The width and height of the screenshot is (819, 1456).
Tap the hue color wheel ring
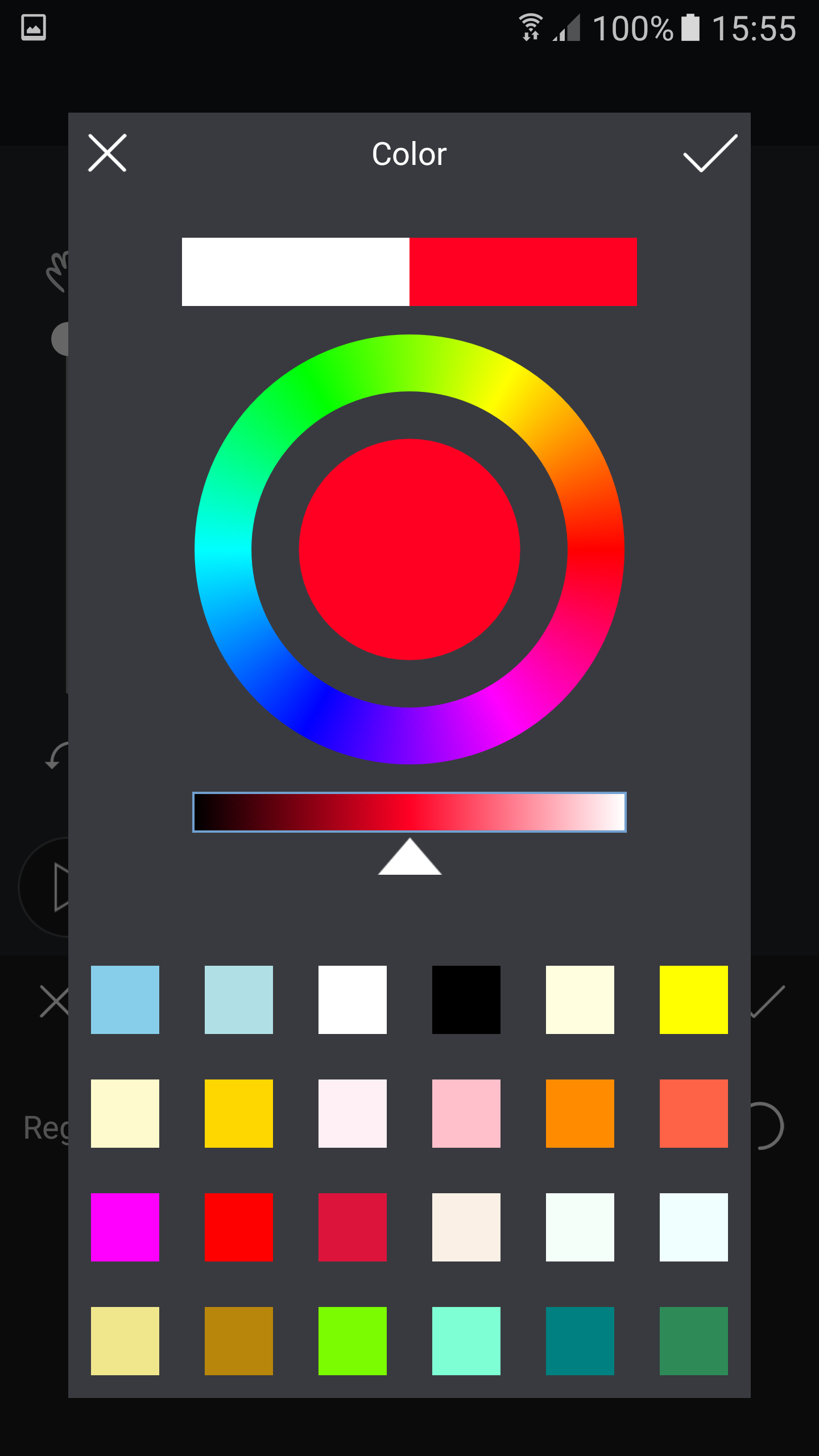click(409, 363)
